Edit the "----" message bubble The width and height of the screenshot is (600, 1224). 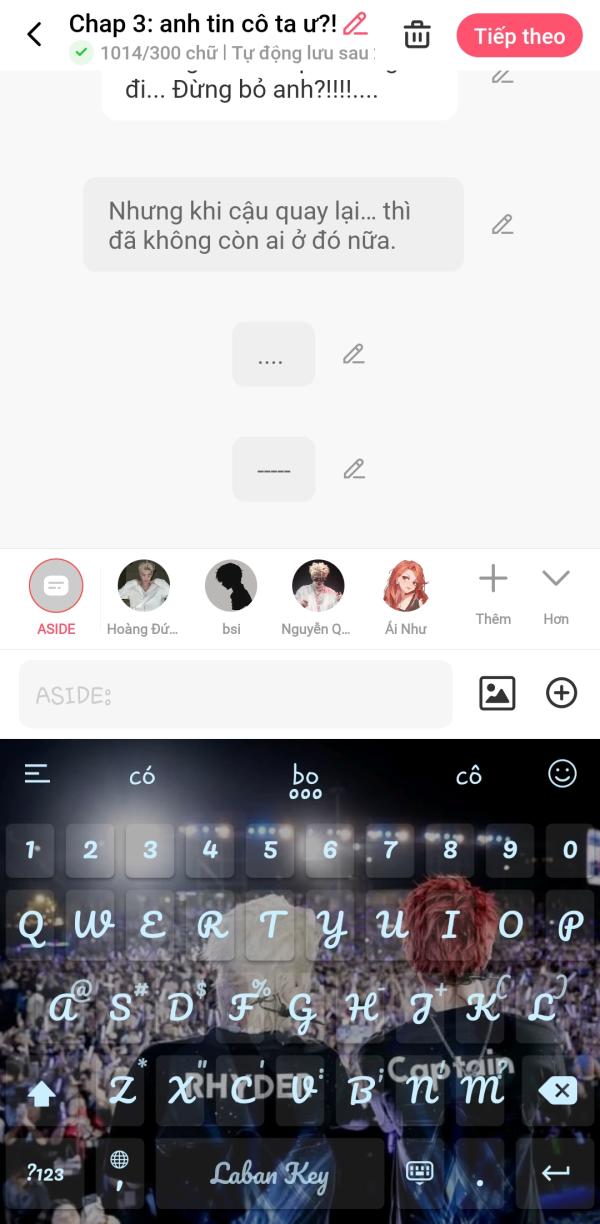point(353,469)
